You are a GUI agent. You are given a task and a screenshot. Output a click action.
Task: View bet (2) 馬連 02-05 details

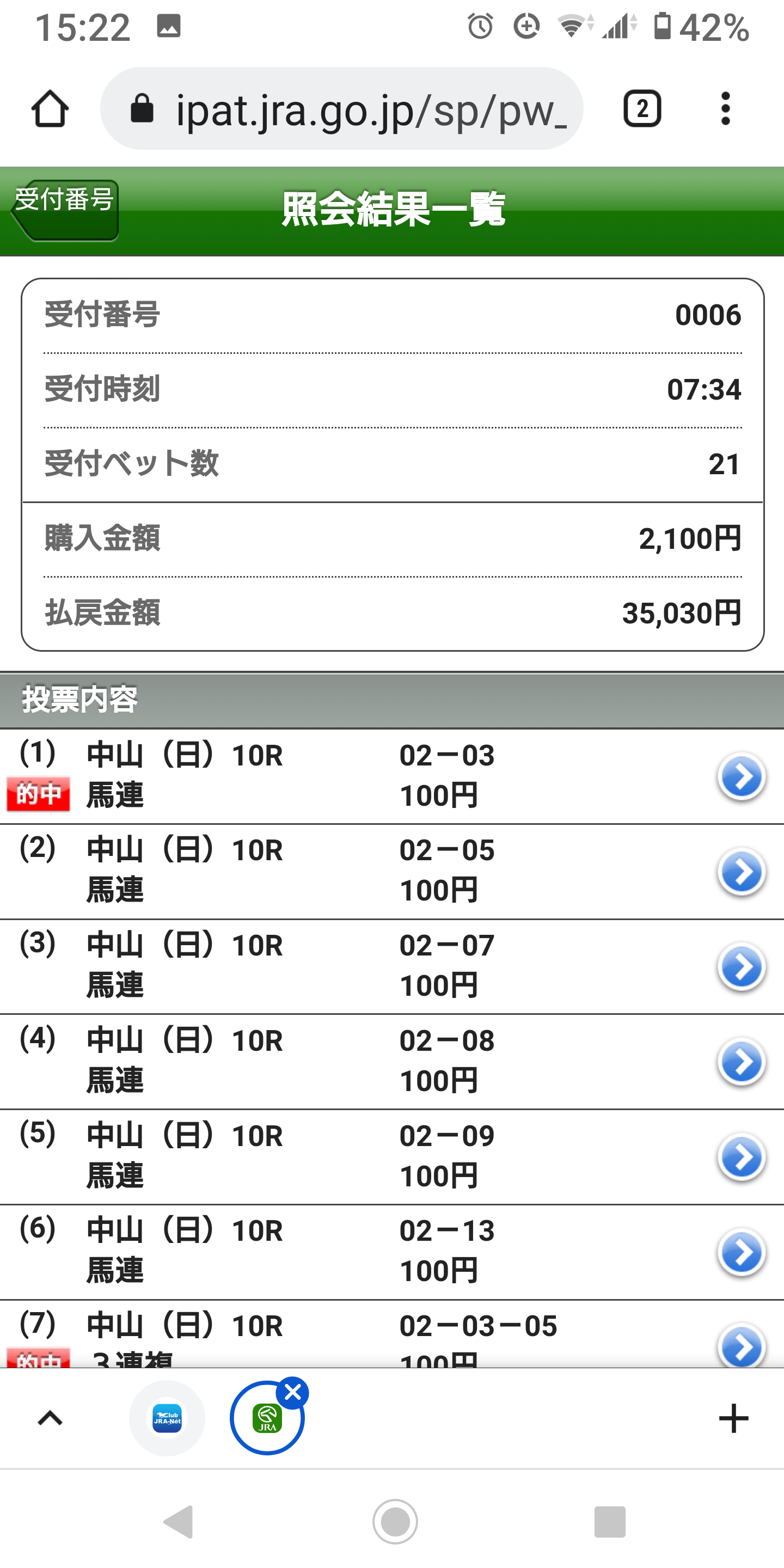[741, 872]
